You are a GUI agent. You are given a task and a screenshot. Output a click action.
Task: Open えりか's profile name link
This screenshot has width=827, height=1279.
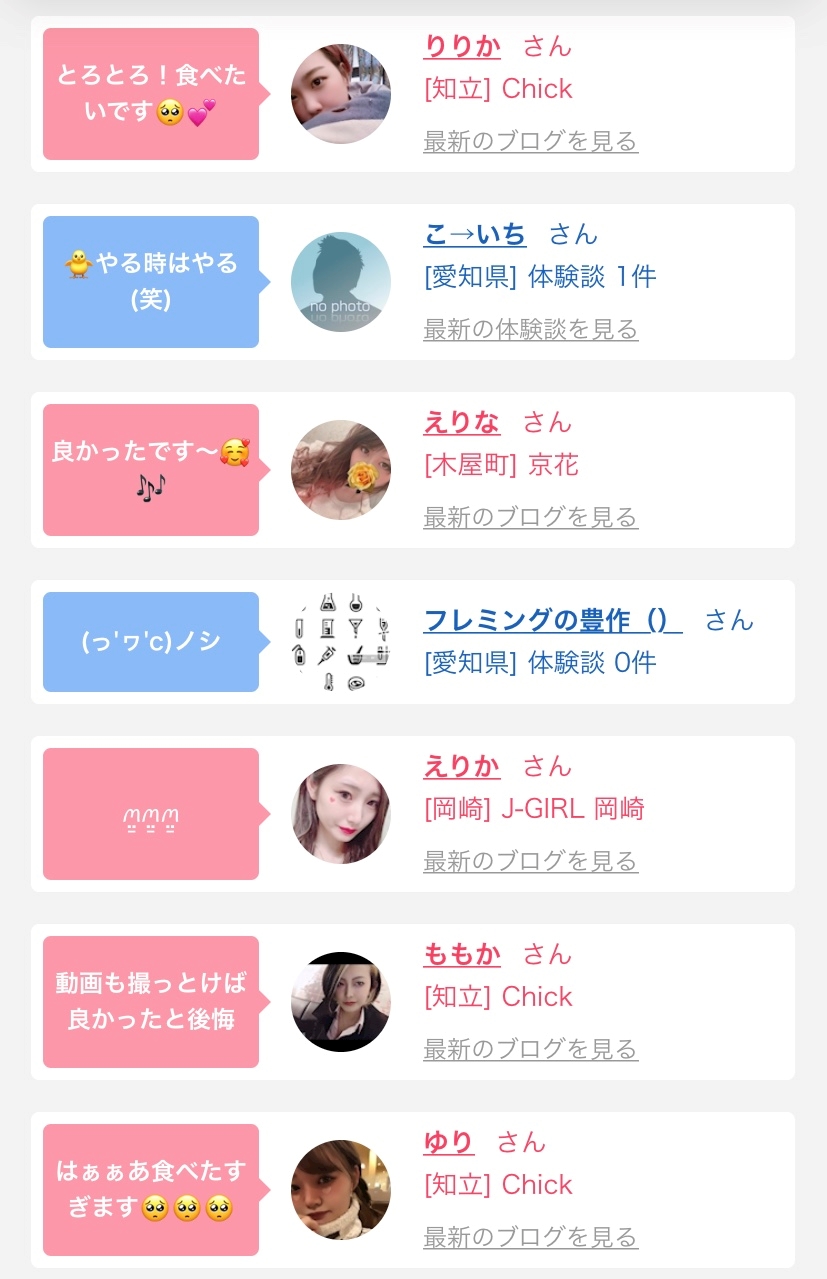462,767
